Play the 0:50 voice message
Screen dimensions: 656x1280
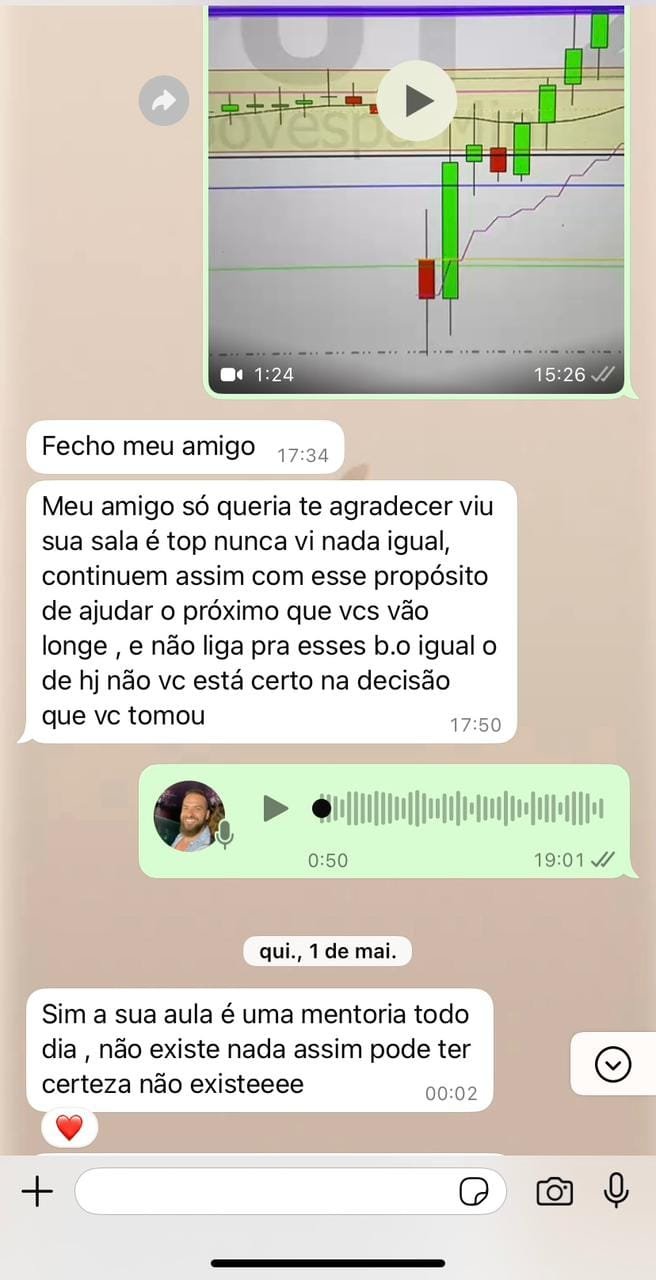click(x=275, y=808)
